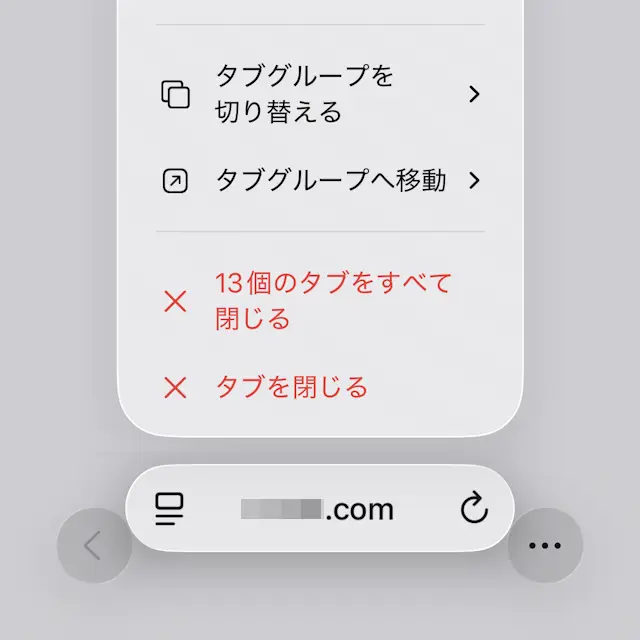
Task: Open the タブグループを切り替える submenu
Action: [320, 94]
